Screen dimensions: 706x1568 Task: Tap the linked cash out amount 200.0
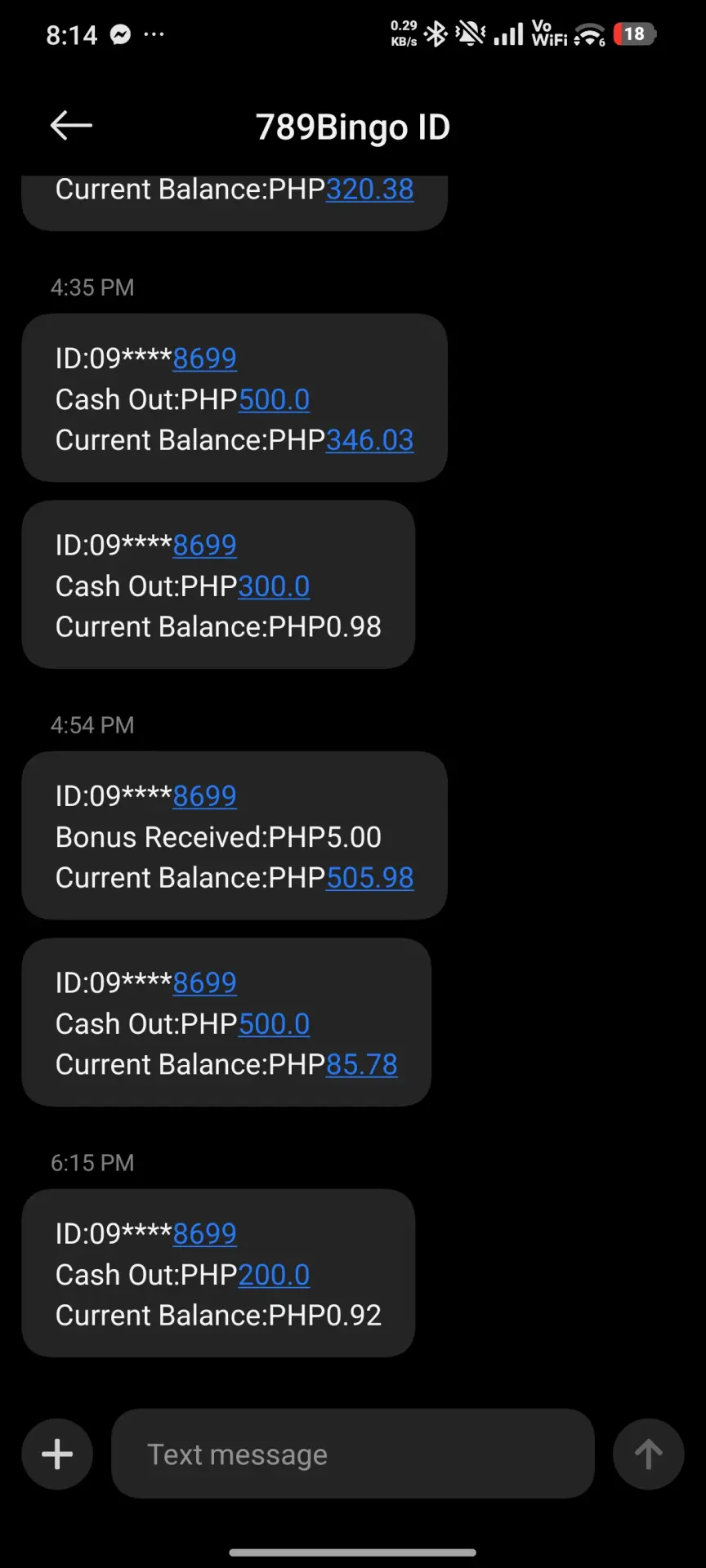pyautogui.click(x=274, y=1275)
